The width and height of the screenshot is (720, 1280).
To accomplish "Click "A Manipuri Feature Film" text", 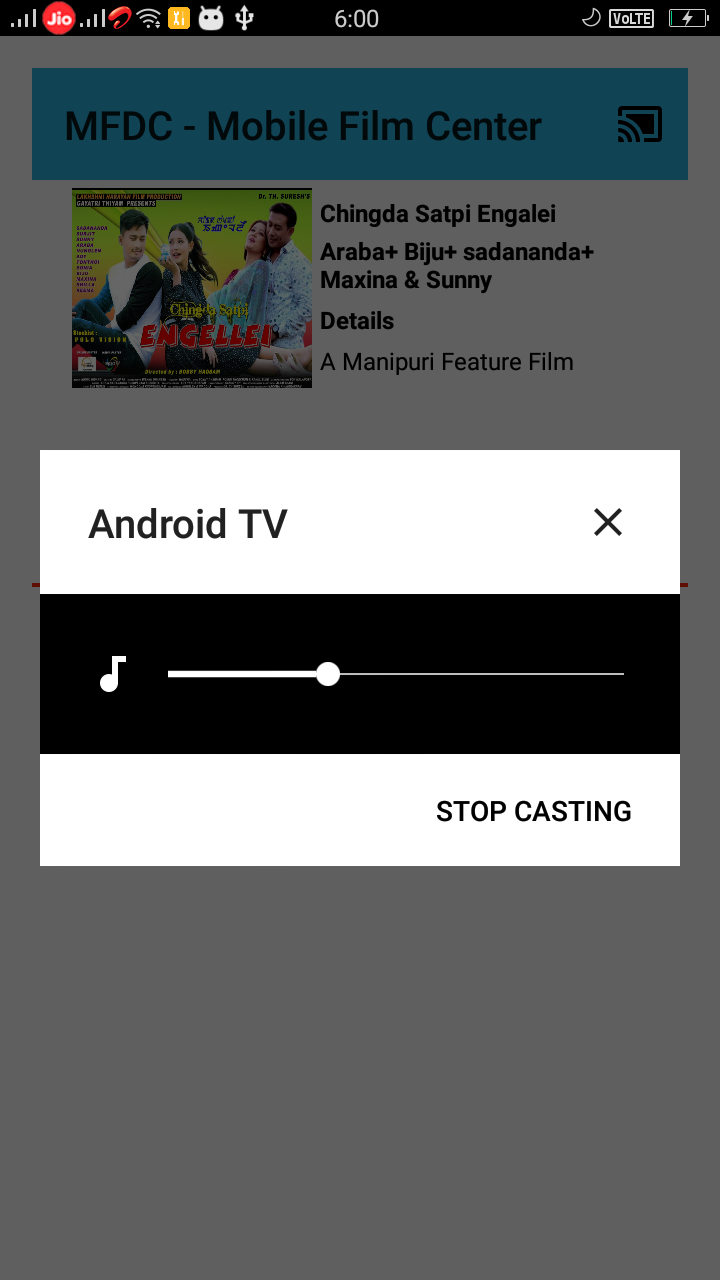I will 447,362.
